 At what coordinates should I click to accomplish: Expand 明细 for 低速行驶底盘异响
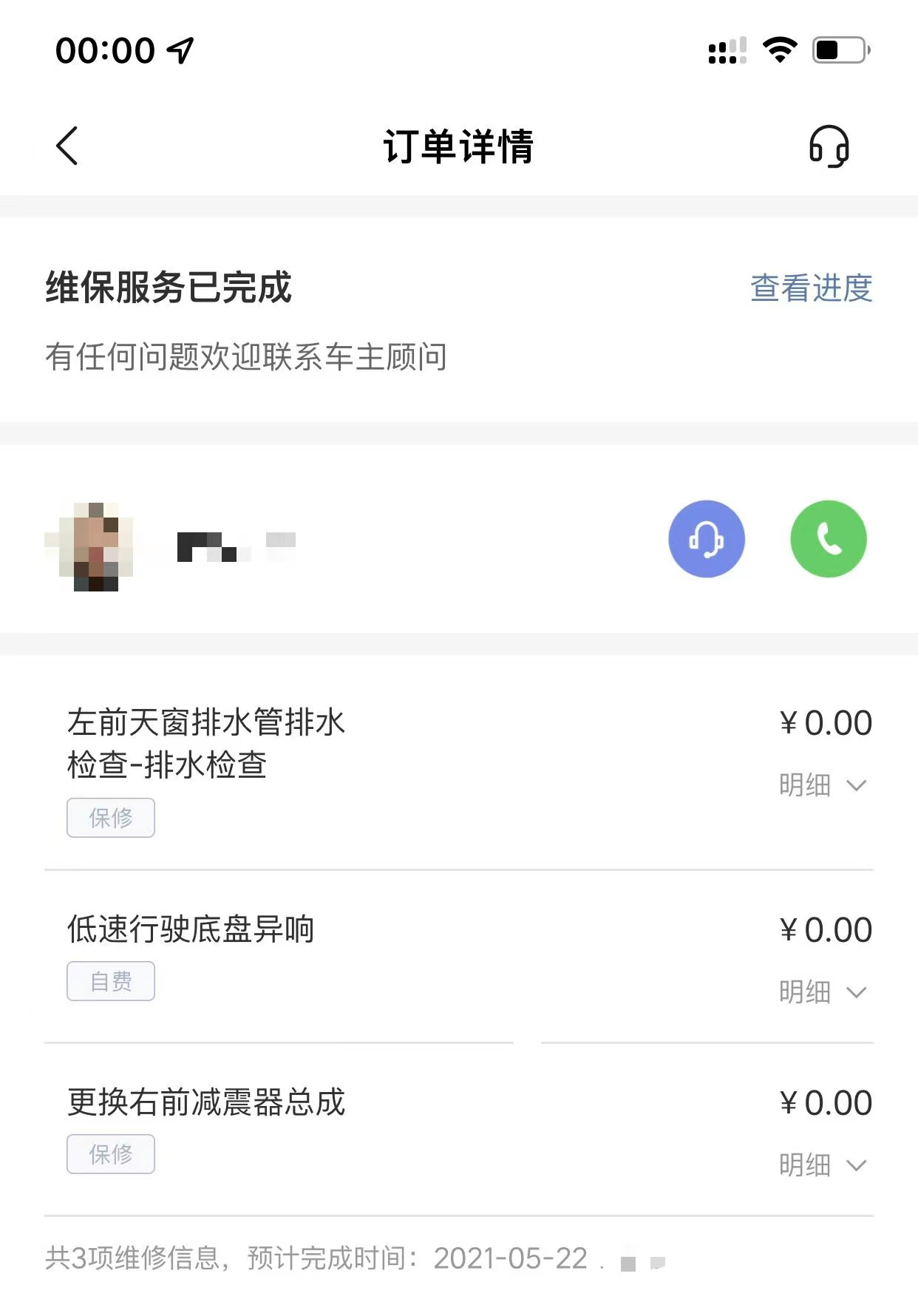(x=822, y=992)
